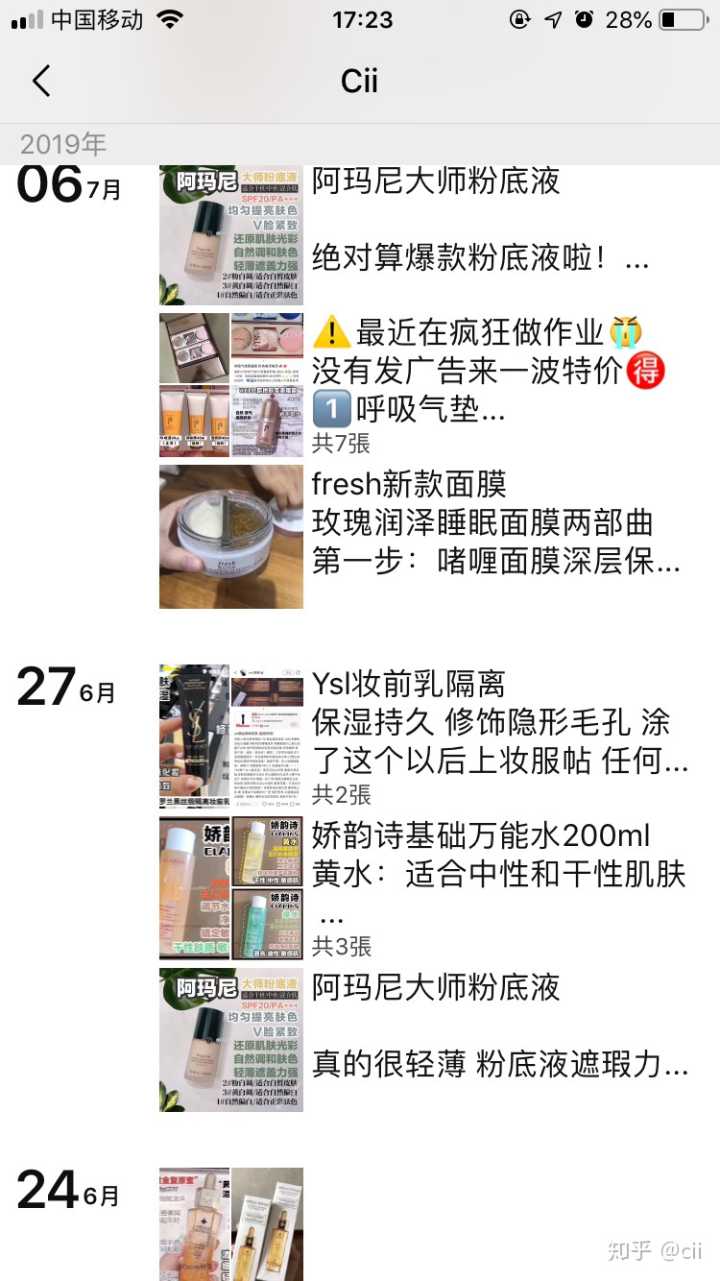720x1281 pixels.
Task: View the 24 June serum photos post
Action: (231, 1225)
